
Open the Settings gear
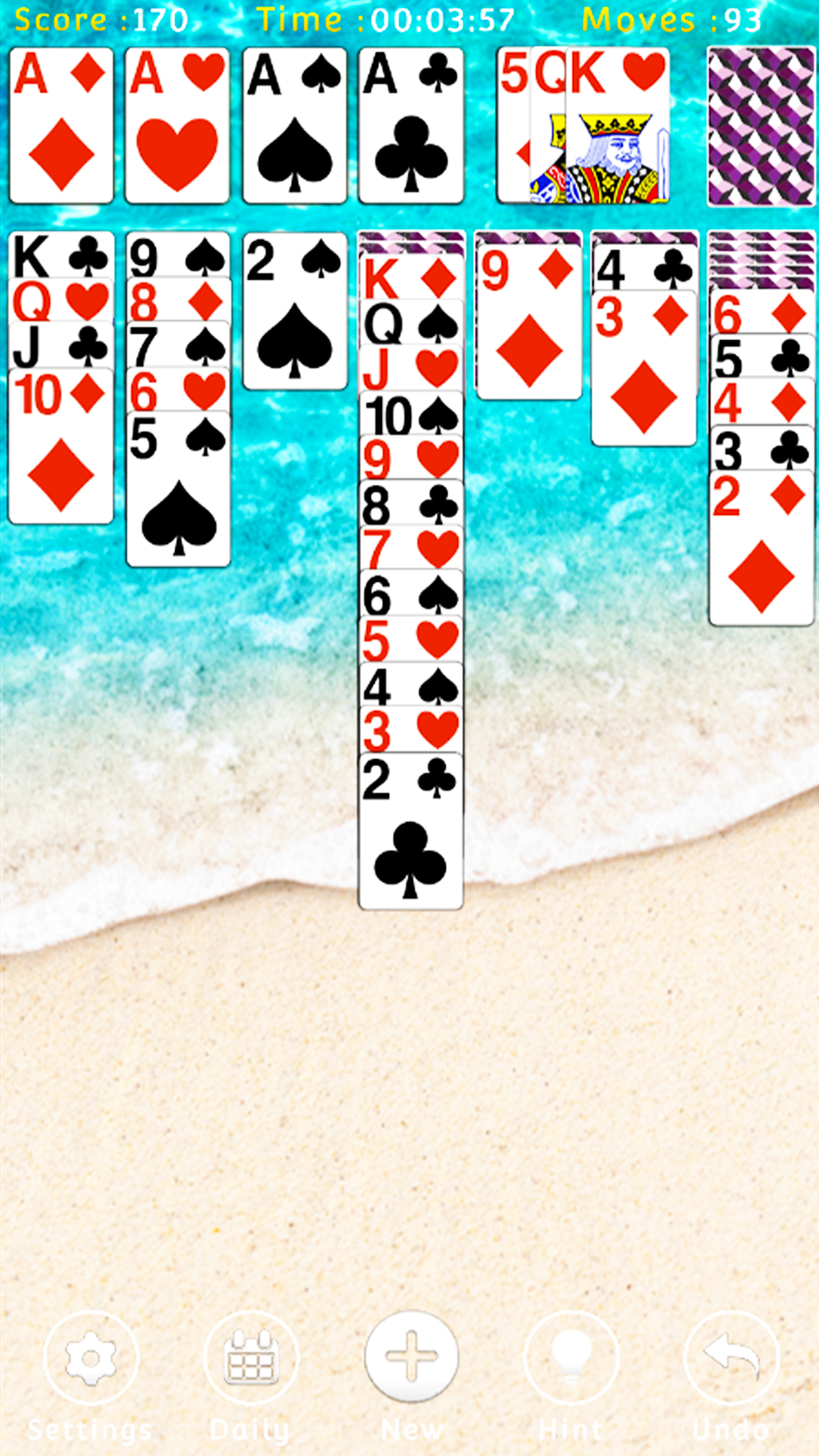coord(91,1357)
